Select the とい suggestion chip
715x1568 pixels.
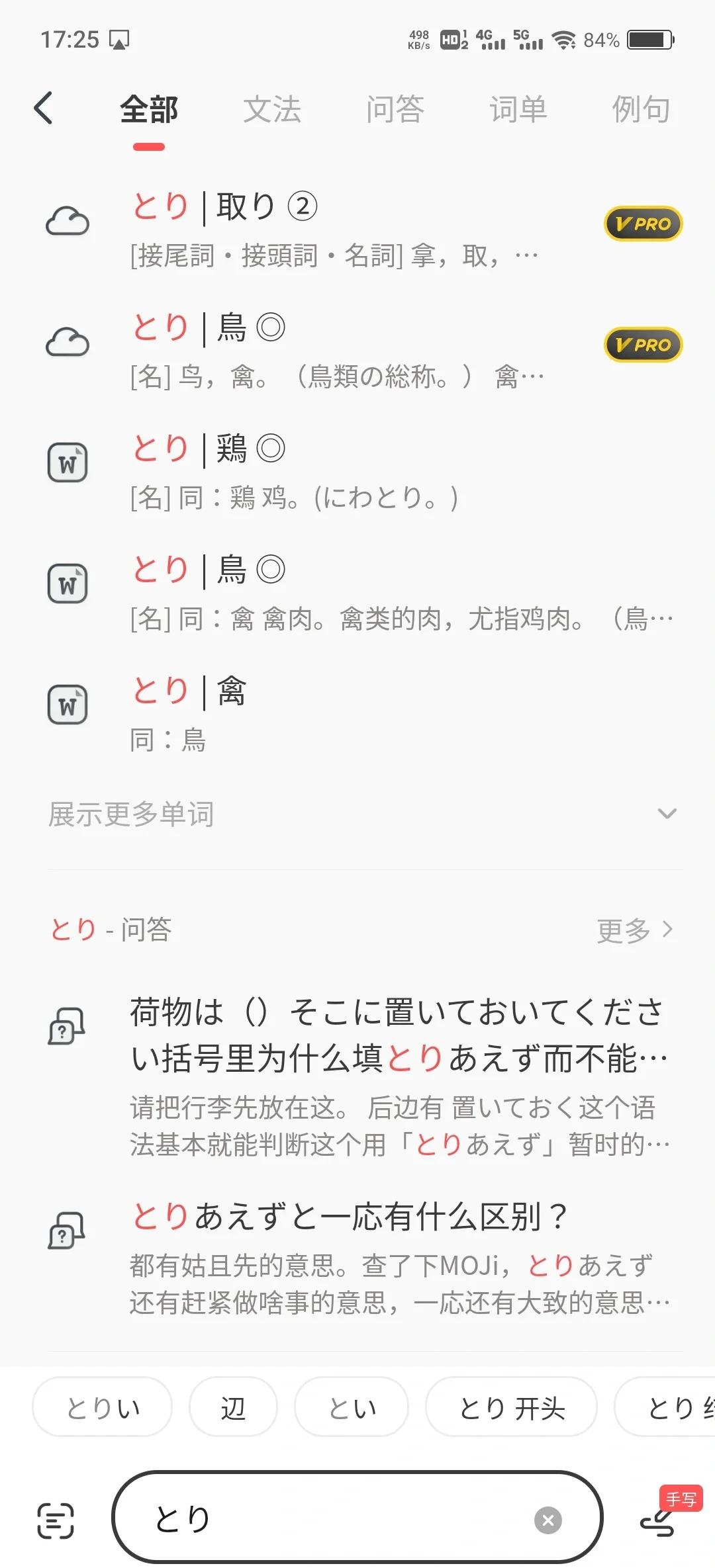[352, 1407]
